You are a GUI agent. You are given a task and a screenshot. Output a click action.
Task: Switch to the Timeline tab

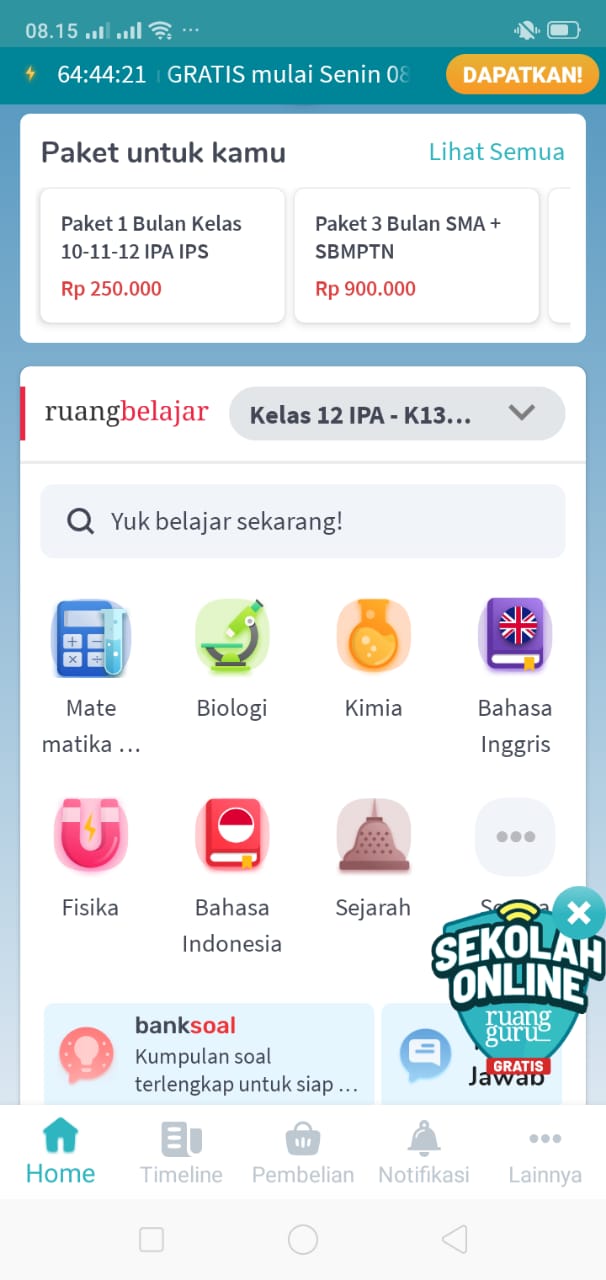181,1152
